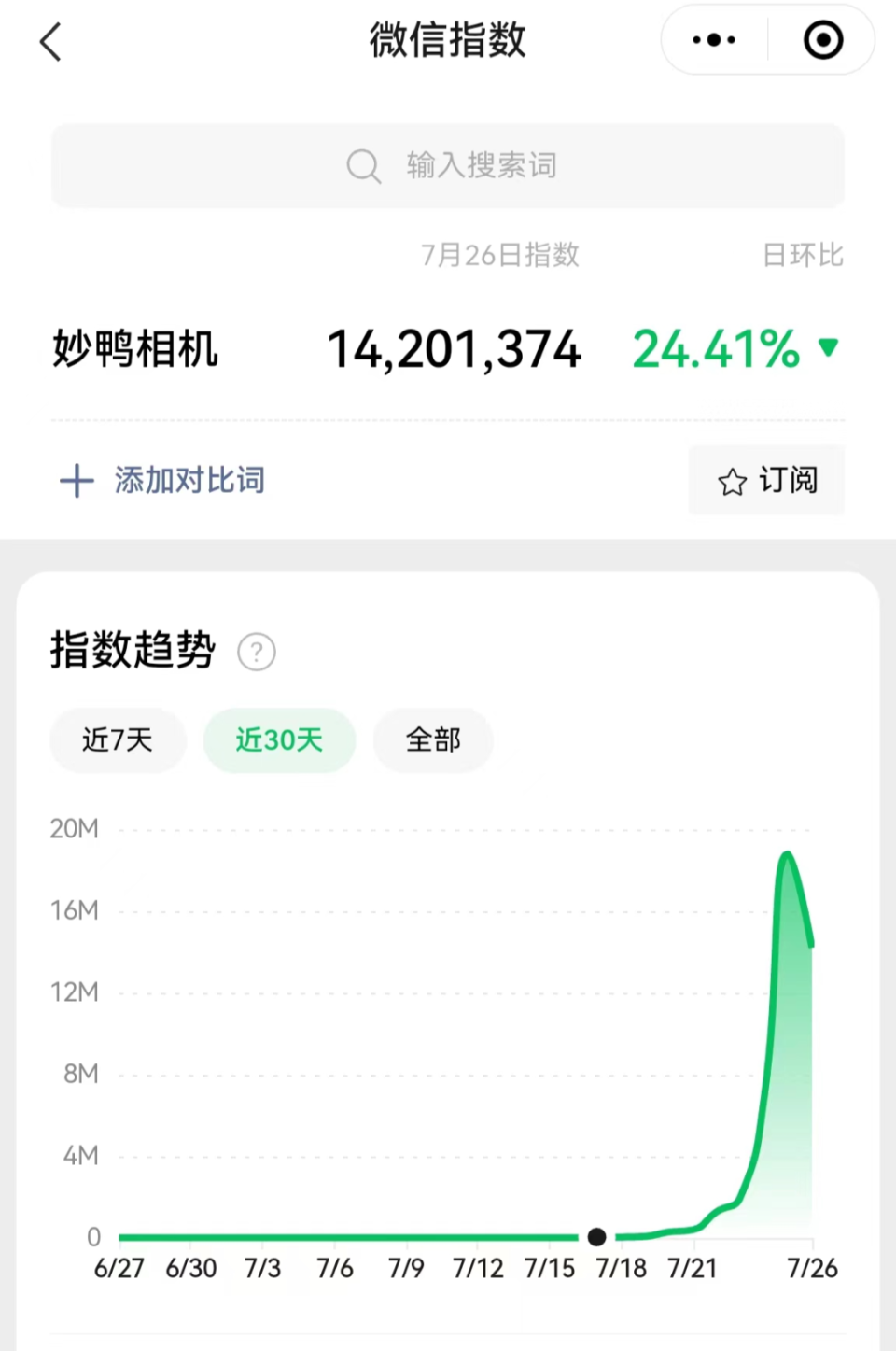
Task: Expand details for the 日环比 value
Action: [x=801, y=255]
